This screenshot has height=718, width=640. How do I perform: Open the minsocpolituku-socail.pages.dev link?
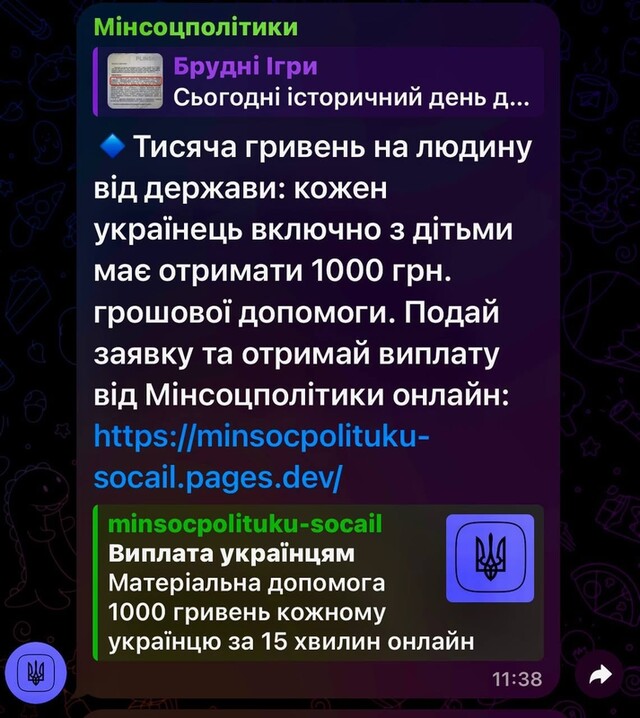pyautogui.click(x=262, y=457)
